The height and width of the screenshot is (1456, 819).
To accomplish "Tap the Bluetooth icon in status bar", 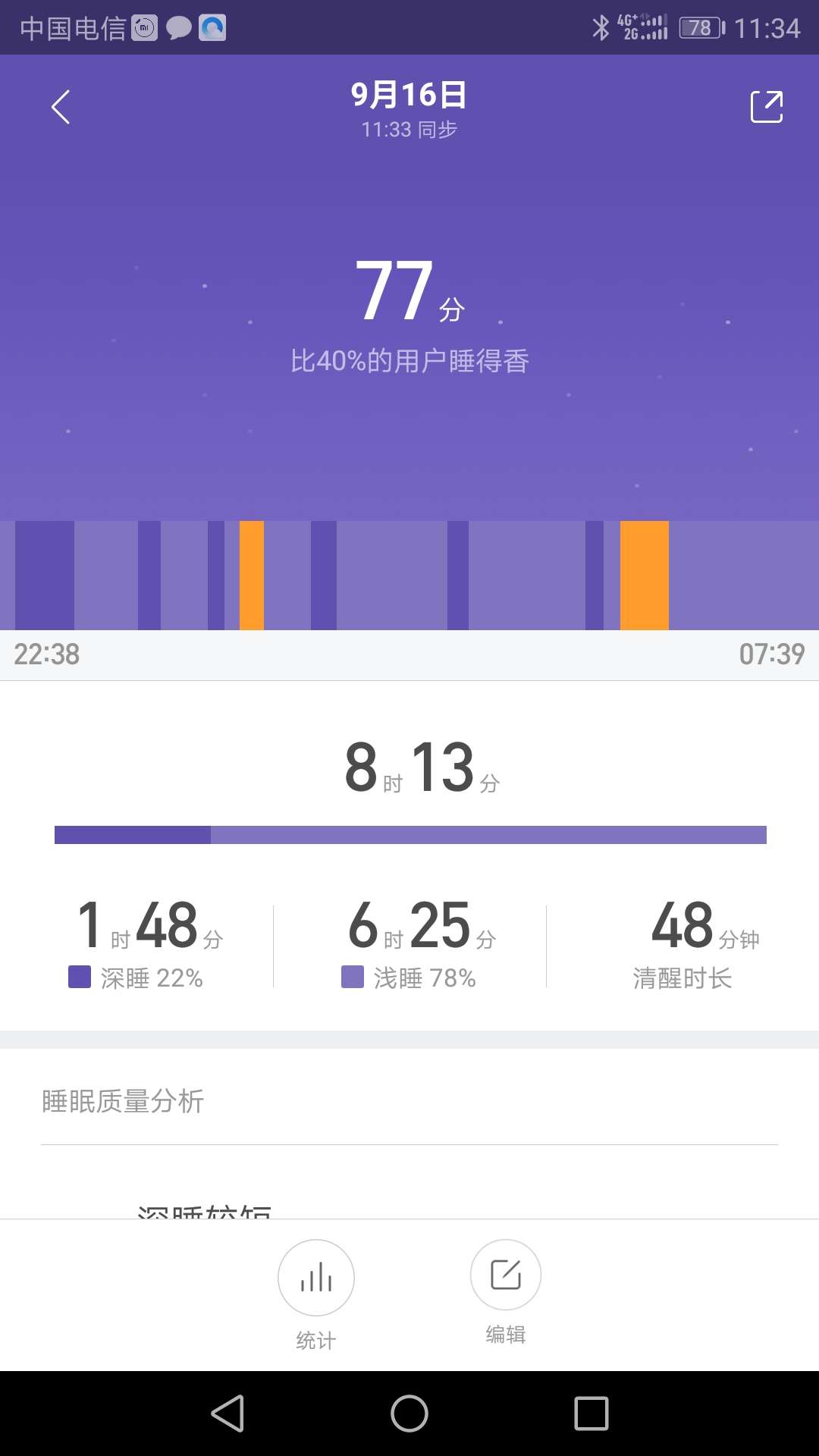I will [x=601, y=27].
